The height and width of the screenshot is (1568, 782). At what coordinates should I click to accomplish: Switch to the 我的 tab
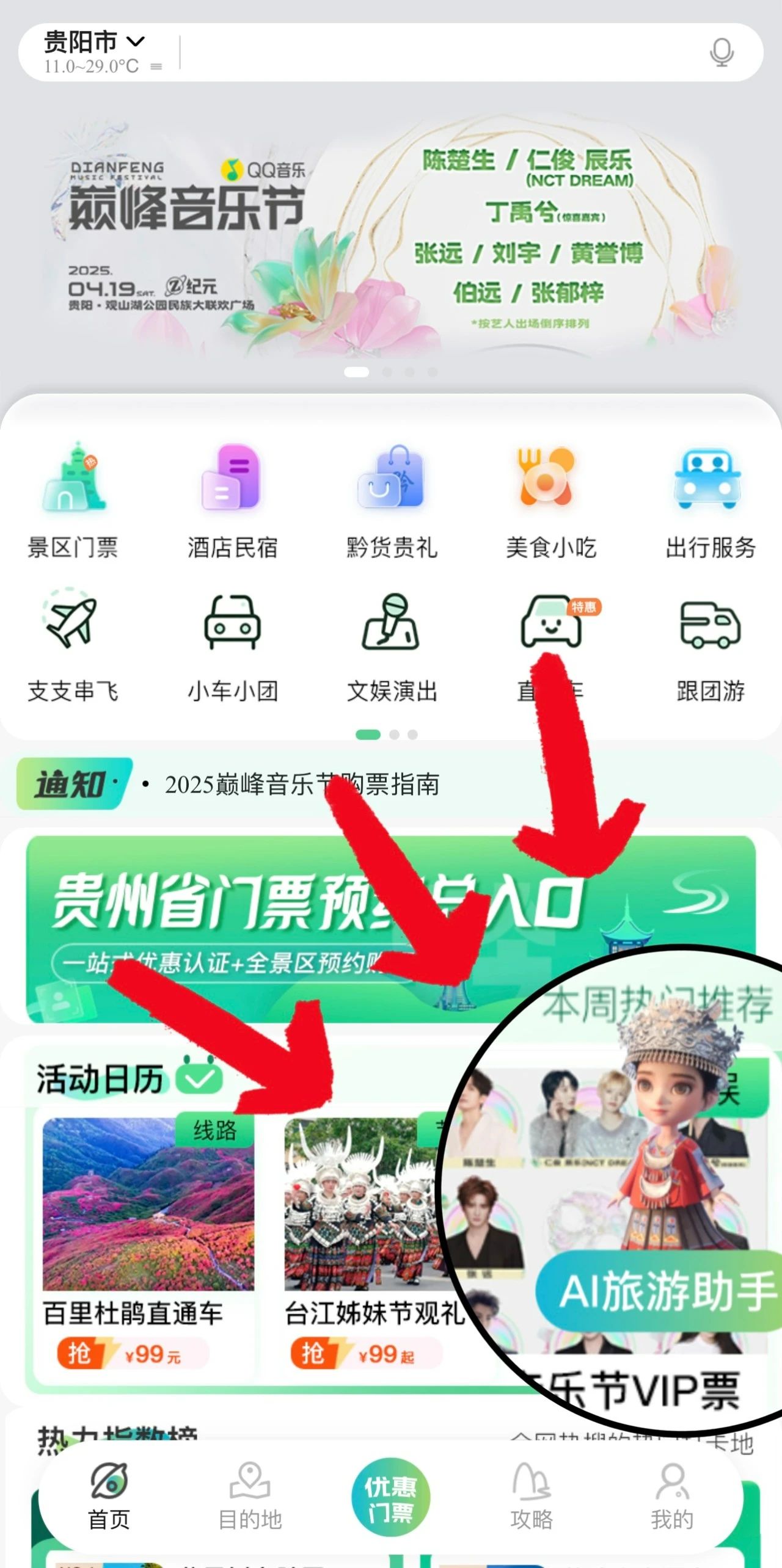[672, 1496]
